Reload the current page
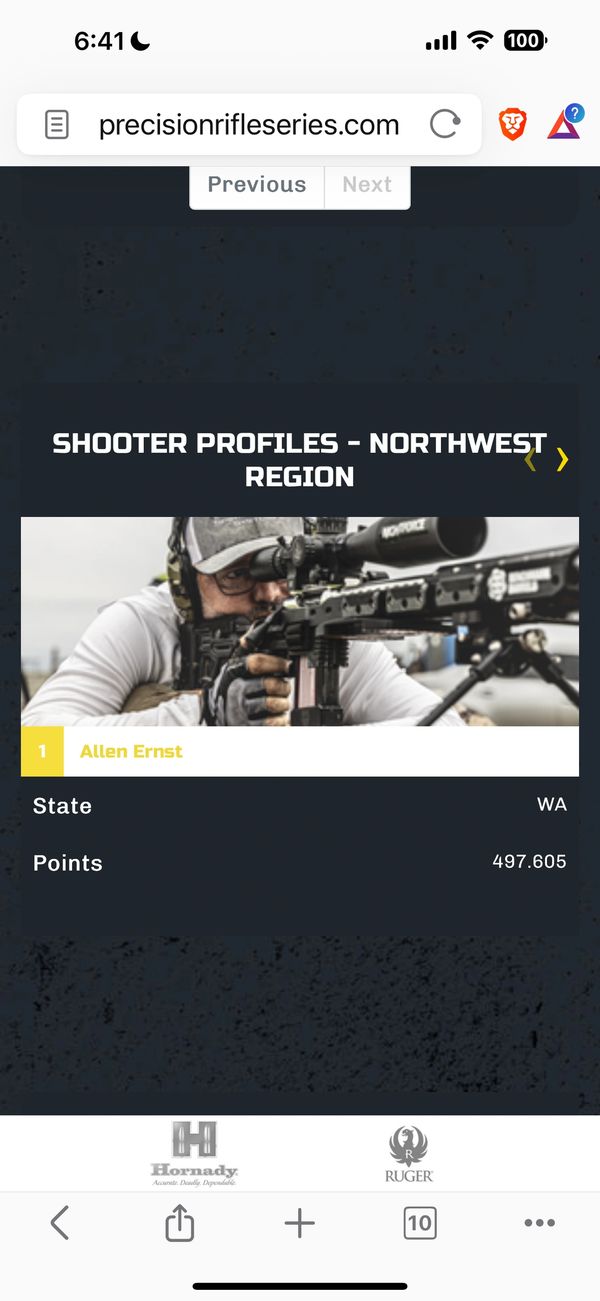This screenshot has width=600, height=1301. click(x=444, y=125)
